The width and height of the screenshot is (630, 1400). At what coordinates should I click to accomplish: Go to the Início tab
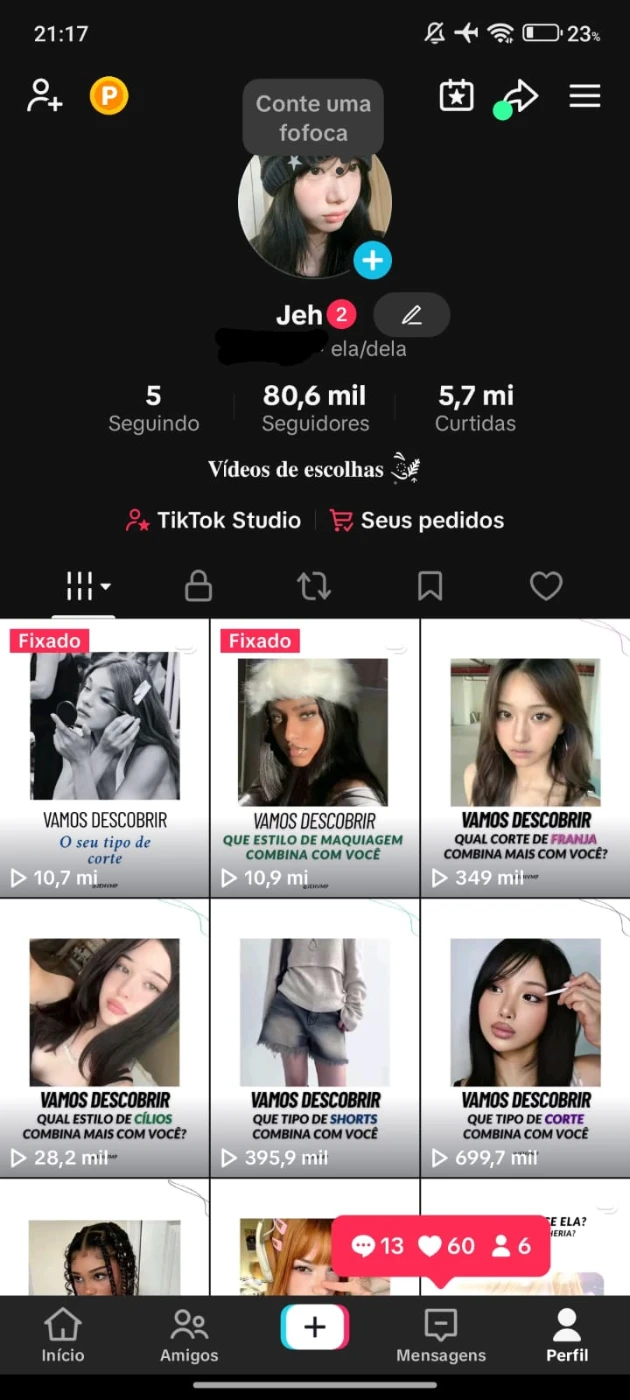click(63, 1336)
